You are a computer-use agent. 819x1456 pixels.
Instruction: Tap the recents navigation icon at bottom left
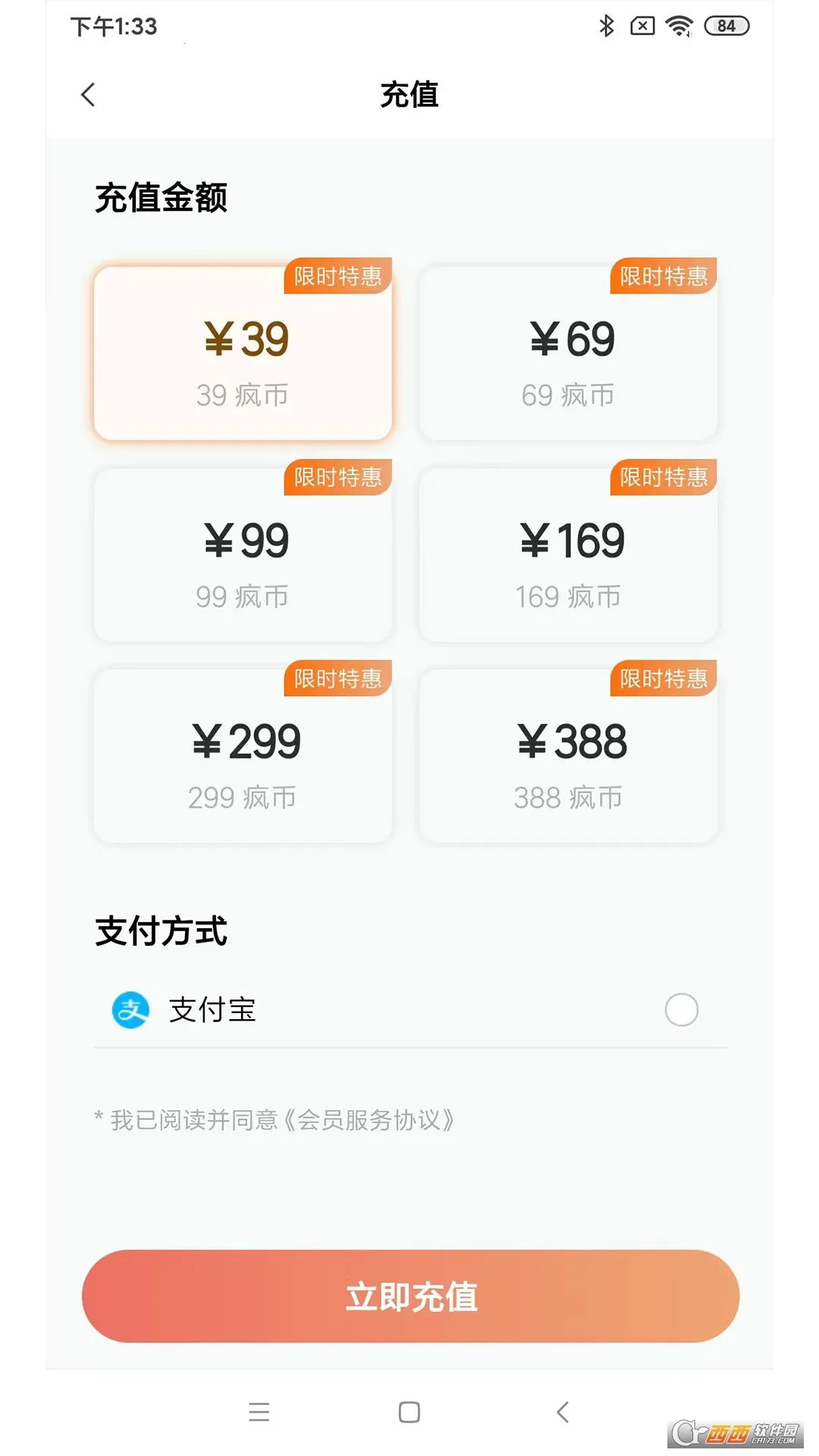point(259,1412)
